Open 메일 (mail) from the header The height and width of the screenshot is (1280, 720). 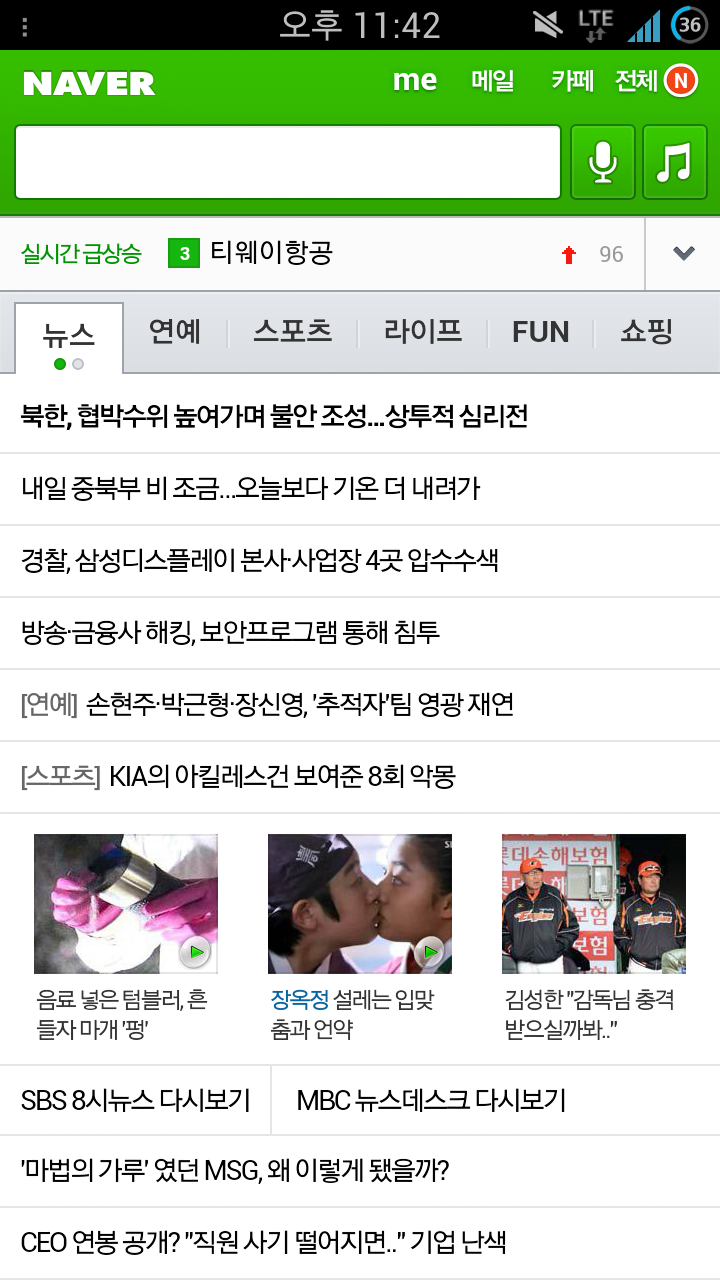(493, 81)
